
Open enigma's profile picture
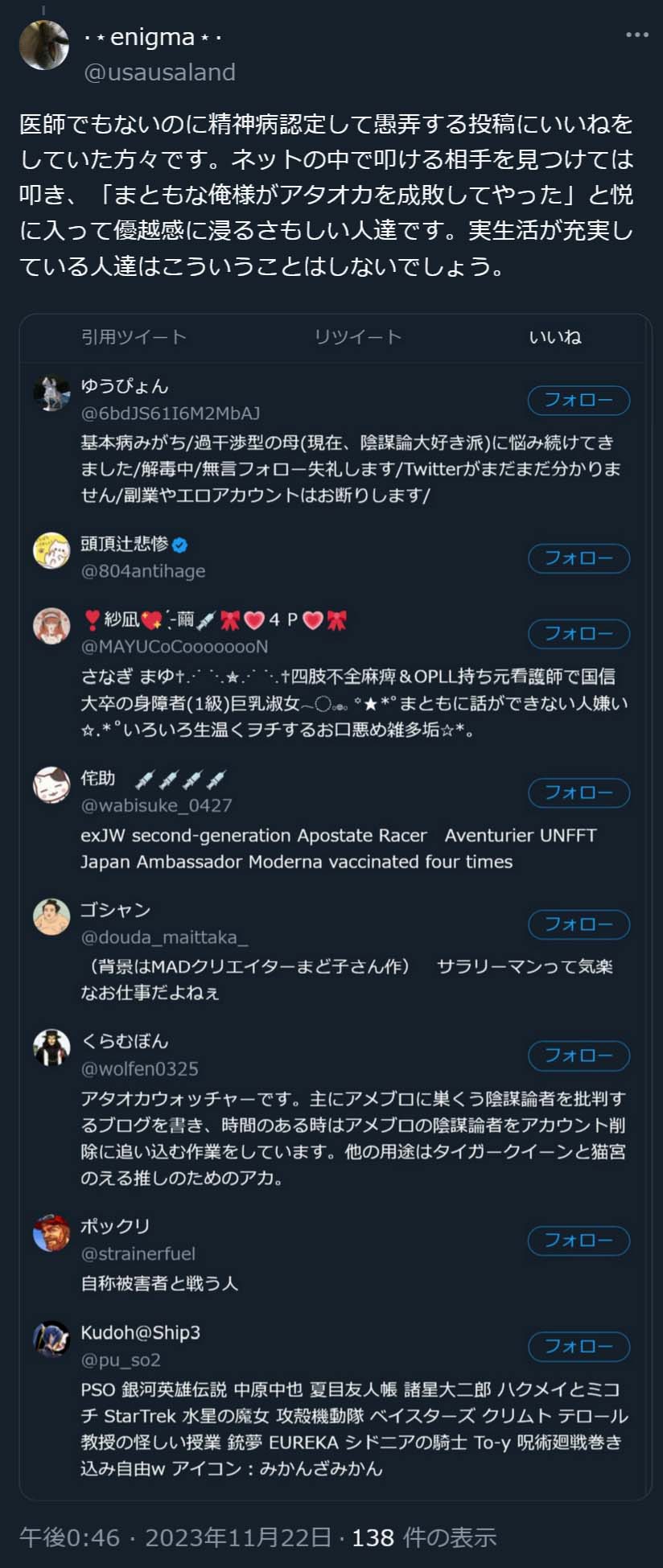coord(44,47)
